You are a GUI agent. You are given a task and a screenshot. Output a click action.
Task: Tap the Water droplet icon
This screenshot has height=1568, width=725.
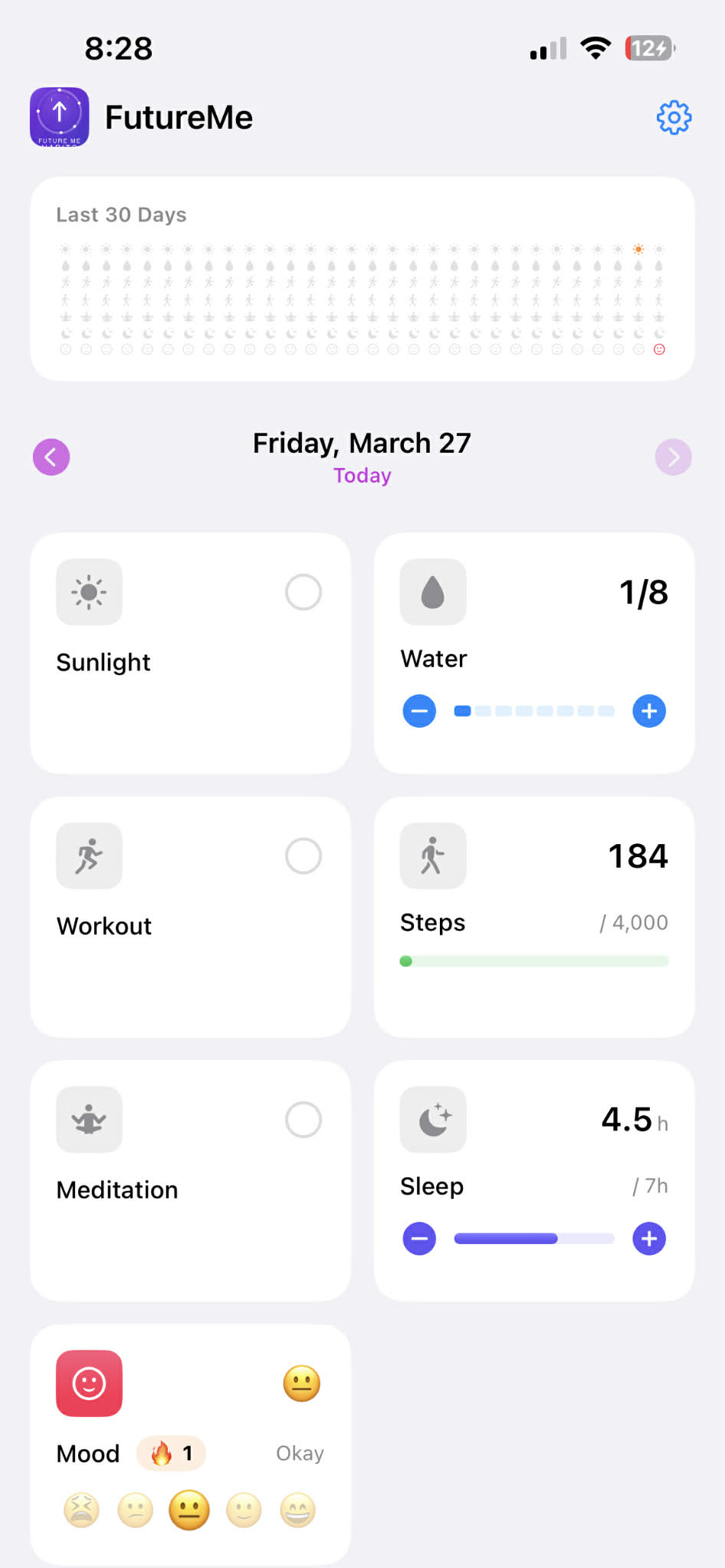[x=433, y=591]
